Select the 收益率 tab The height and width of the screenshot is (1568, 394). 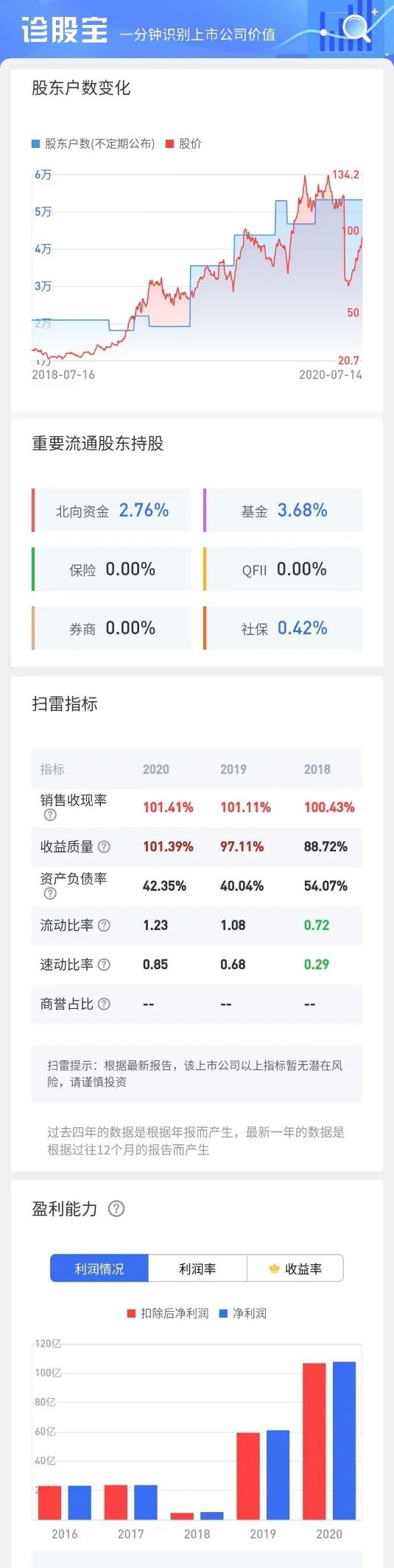pyautogui.click(x=295, y=1269)
